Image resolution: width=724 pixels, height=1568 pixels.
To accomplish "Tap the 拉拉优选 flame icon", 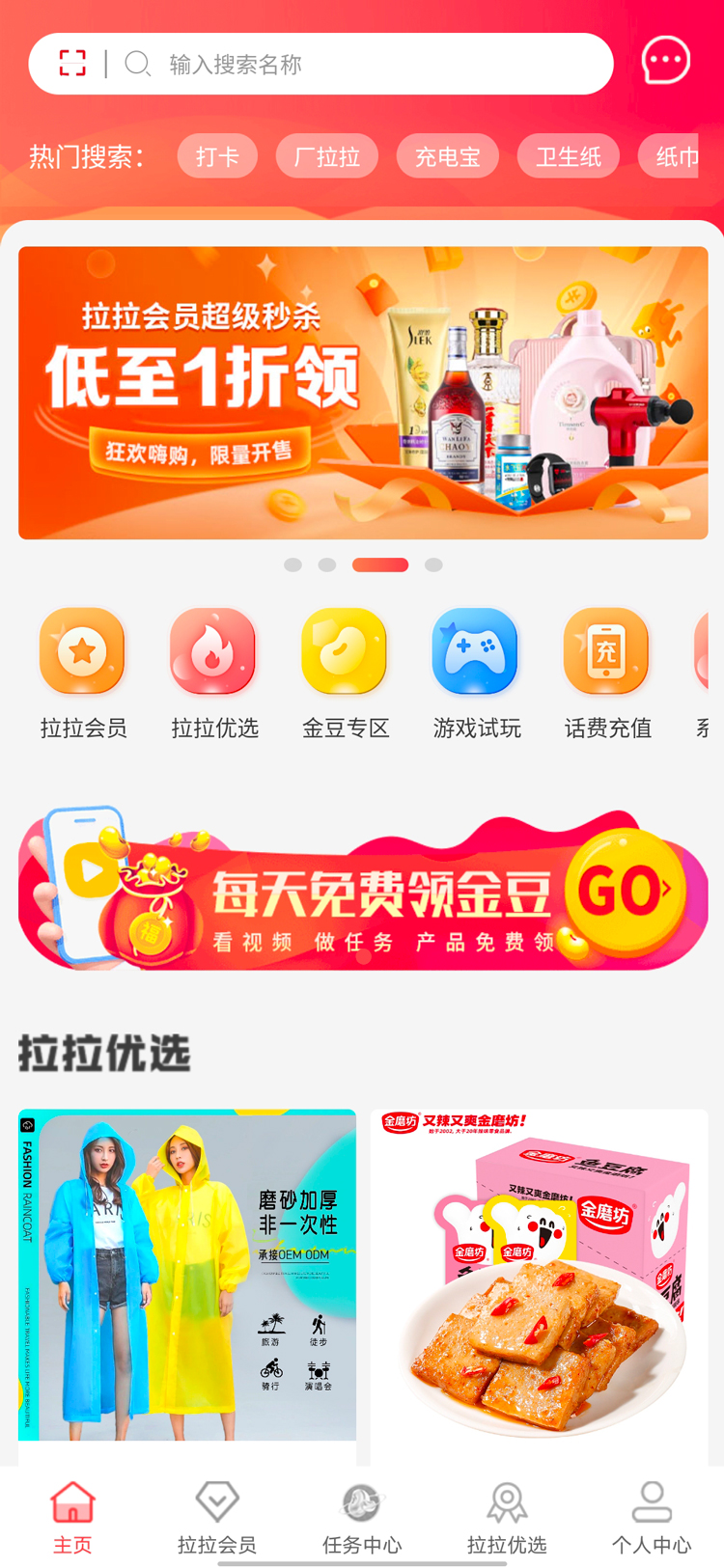I will tap(213, 651).
